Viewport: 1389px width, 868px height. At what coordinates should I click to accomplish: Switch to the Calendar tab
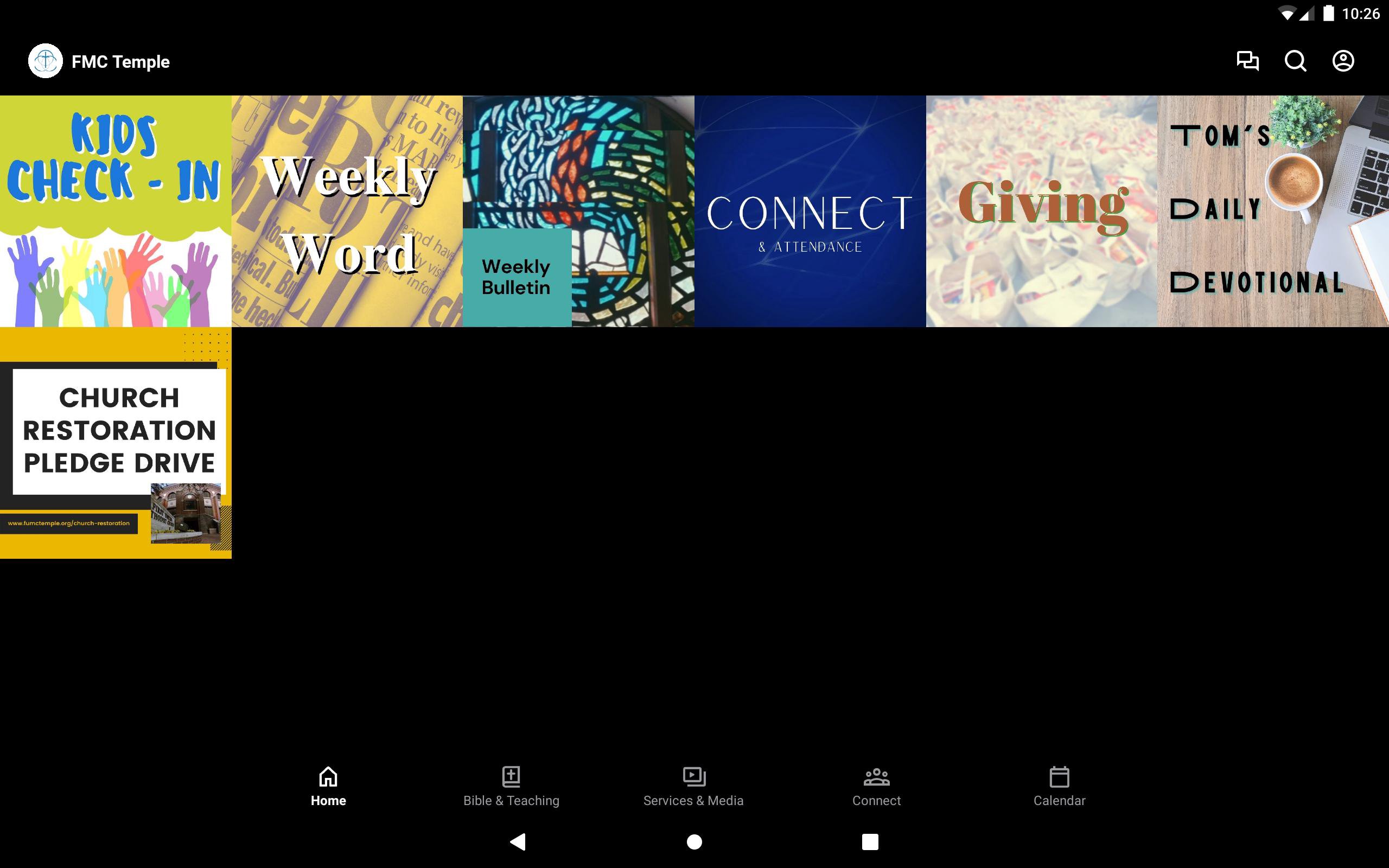tap(1059, 786)
